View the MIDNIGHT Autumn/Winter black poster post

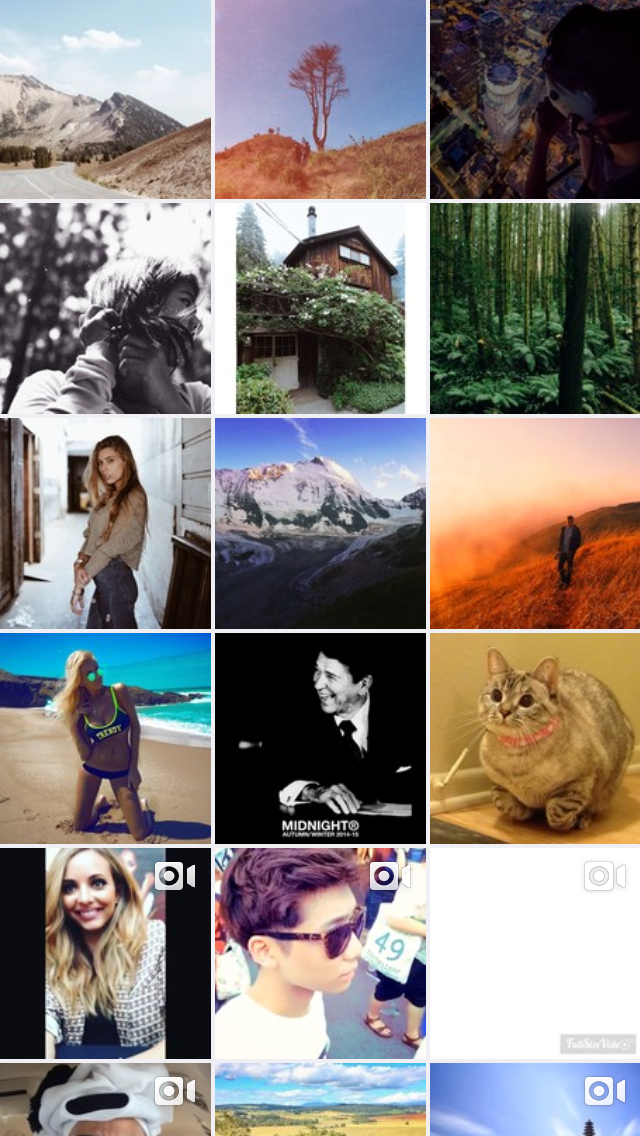(320, 738)
